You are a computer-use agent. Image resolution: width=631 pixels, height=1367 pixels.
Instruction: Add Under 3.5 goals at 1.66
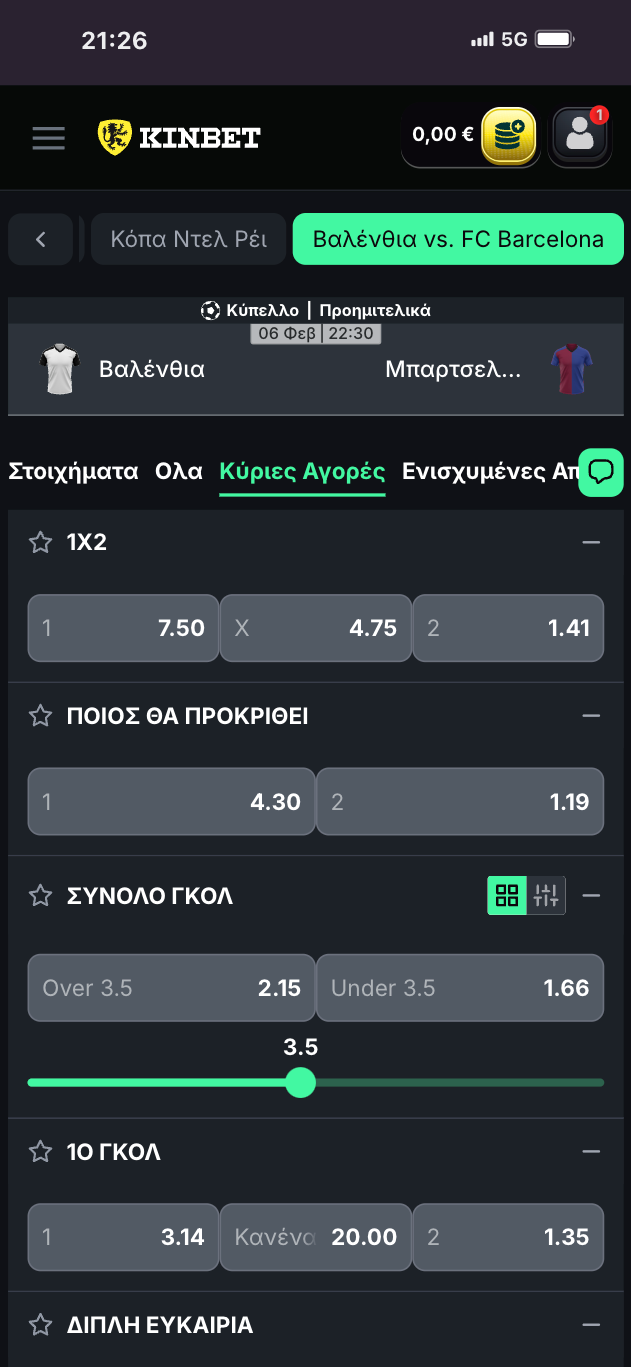(460, 988)
